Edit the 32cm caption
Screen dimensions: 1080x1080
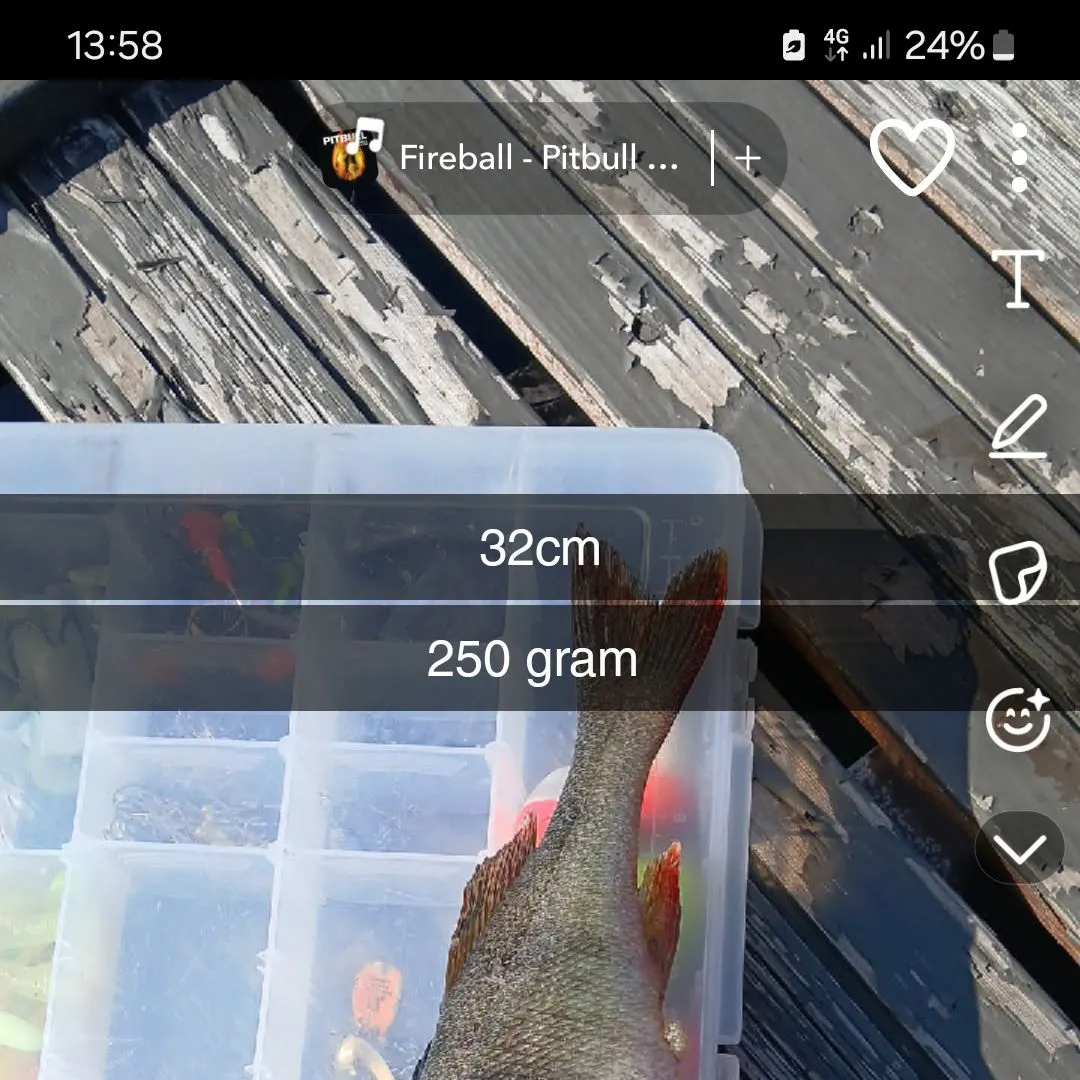[x=539, y=548]
